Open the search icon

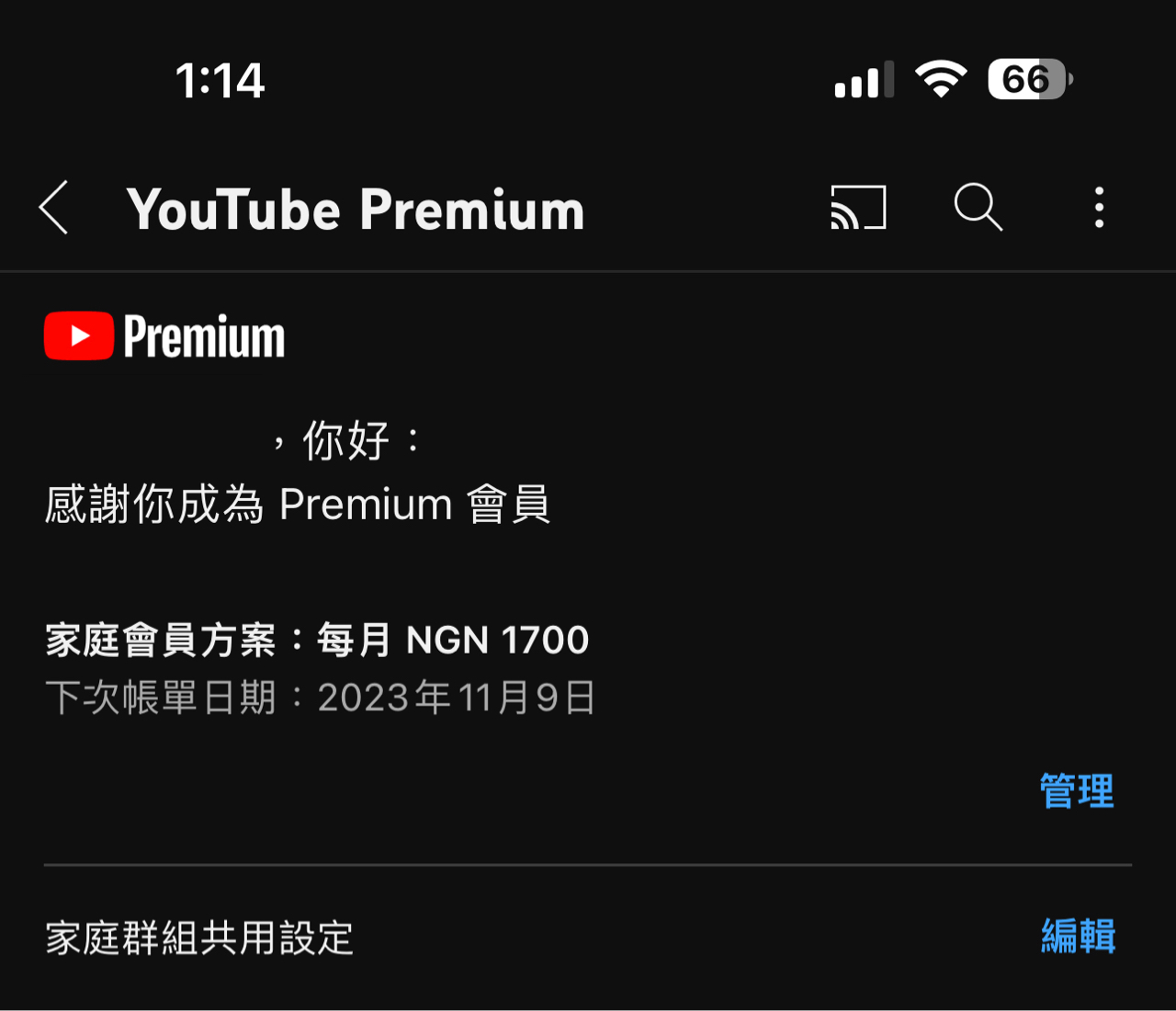[x=978, y=207]
